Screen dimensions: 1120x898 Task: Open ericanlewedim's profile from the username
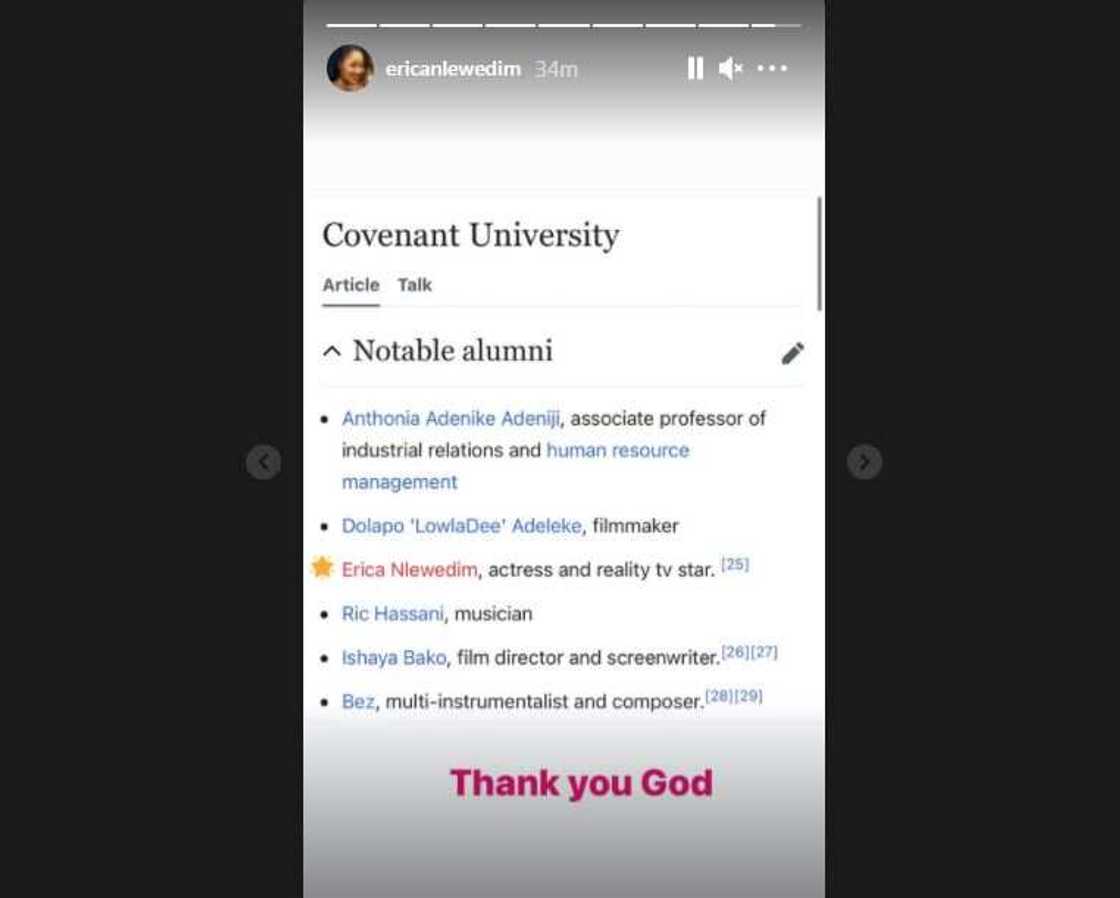[x=453, y=69]
